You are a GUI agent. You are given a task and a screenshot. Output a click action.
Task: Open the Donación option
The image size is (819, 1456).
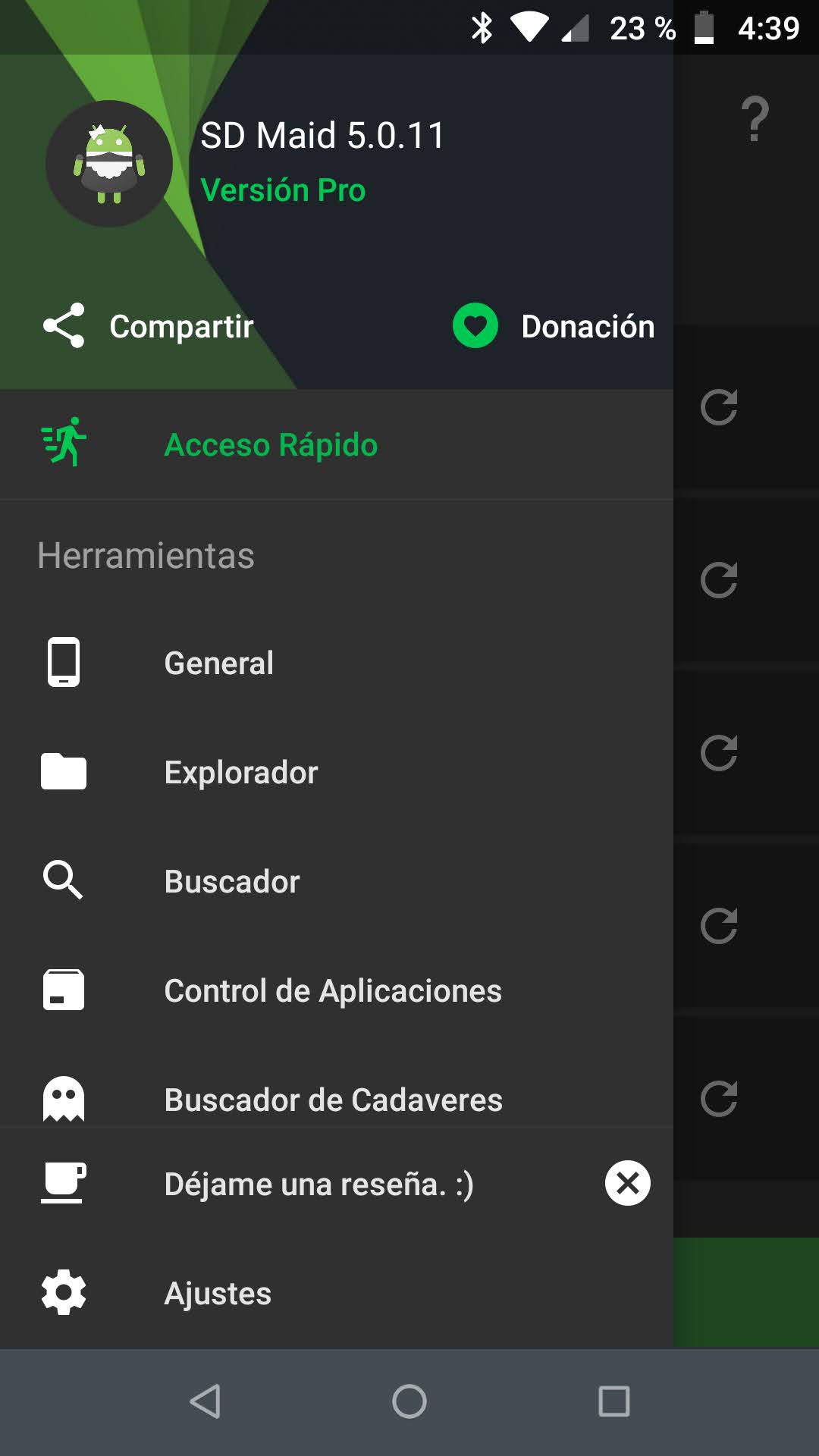(554, 326)
